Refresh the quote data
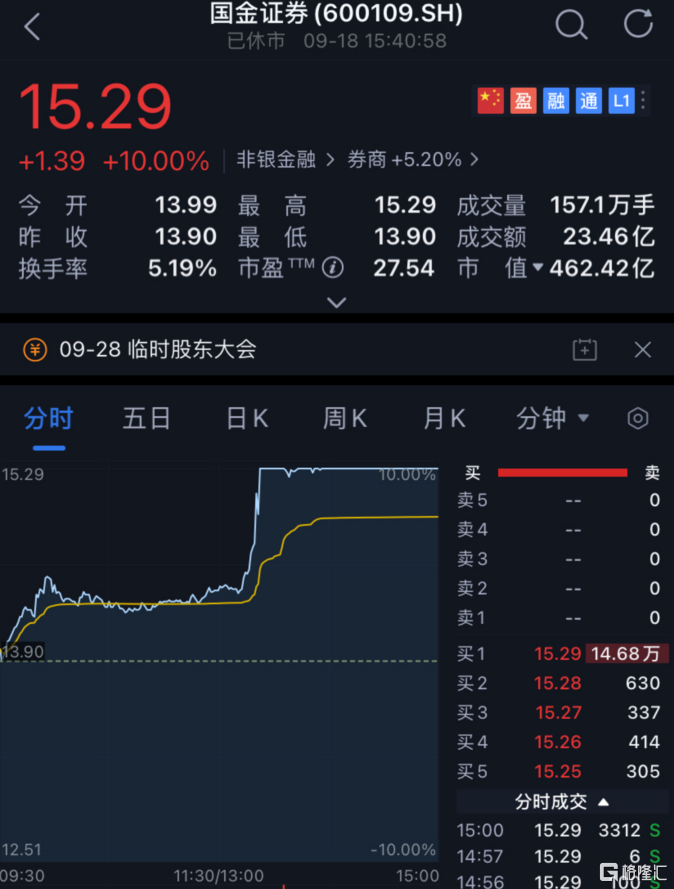This screenshot has width=674, height=889. click(637, 25)
